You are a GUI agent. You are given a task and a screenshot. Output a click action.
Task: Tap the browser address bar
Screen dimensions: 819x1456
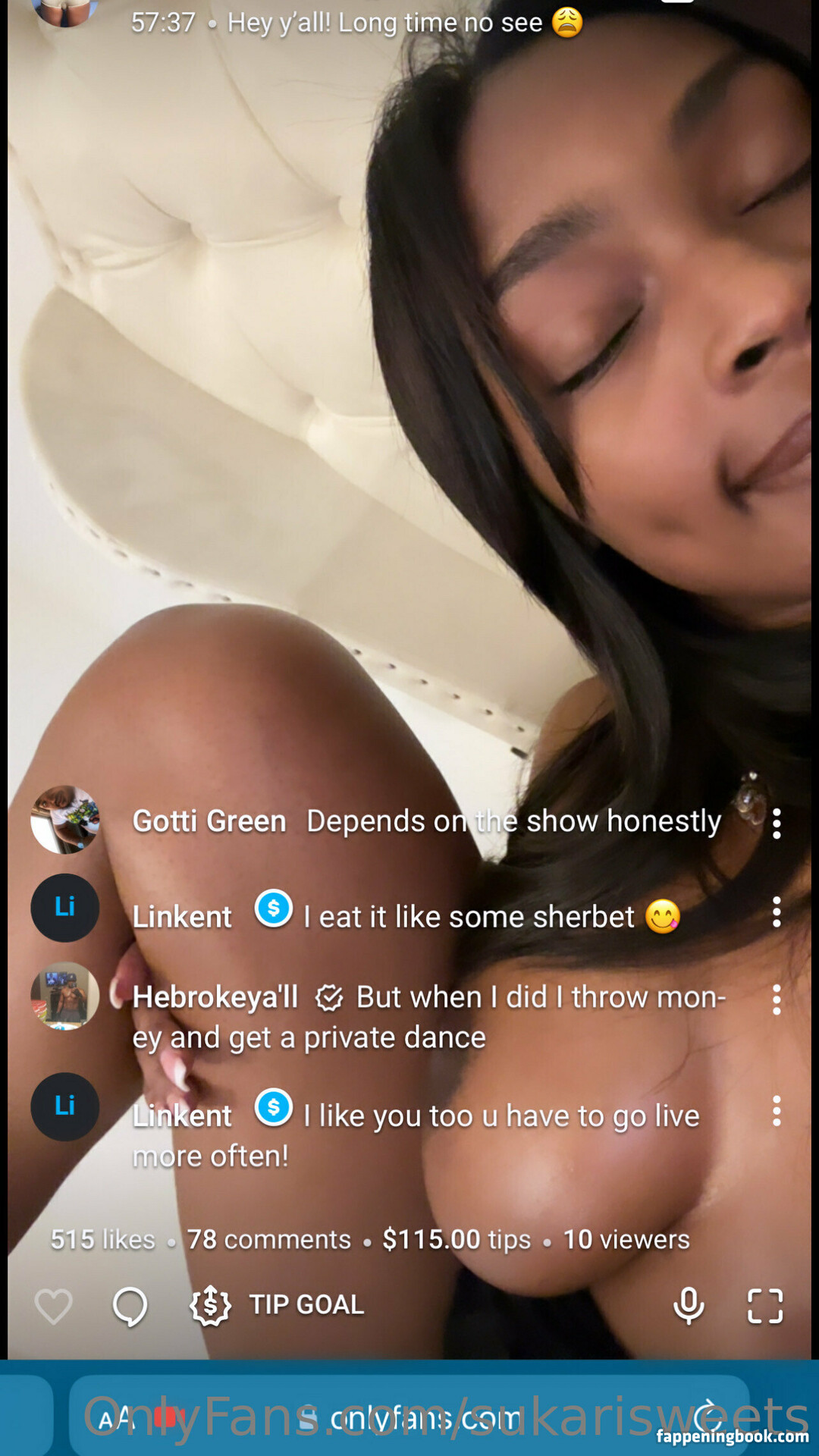coord(409,1417)
